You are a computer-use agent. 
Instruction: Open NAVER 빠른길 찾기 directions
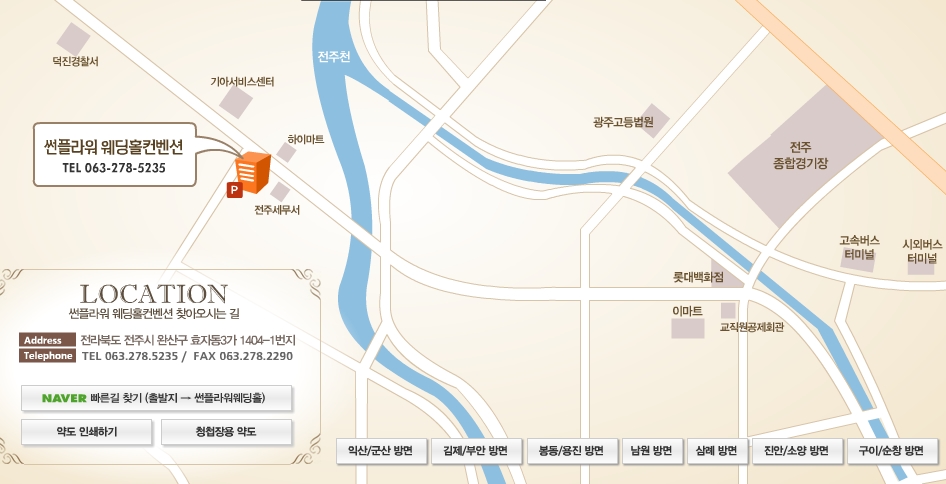pos(156,398)
